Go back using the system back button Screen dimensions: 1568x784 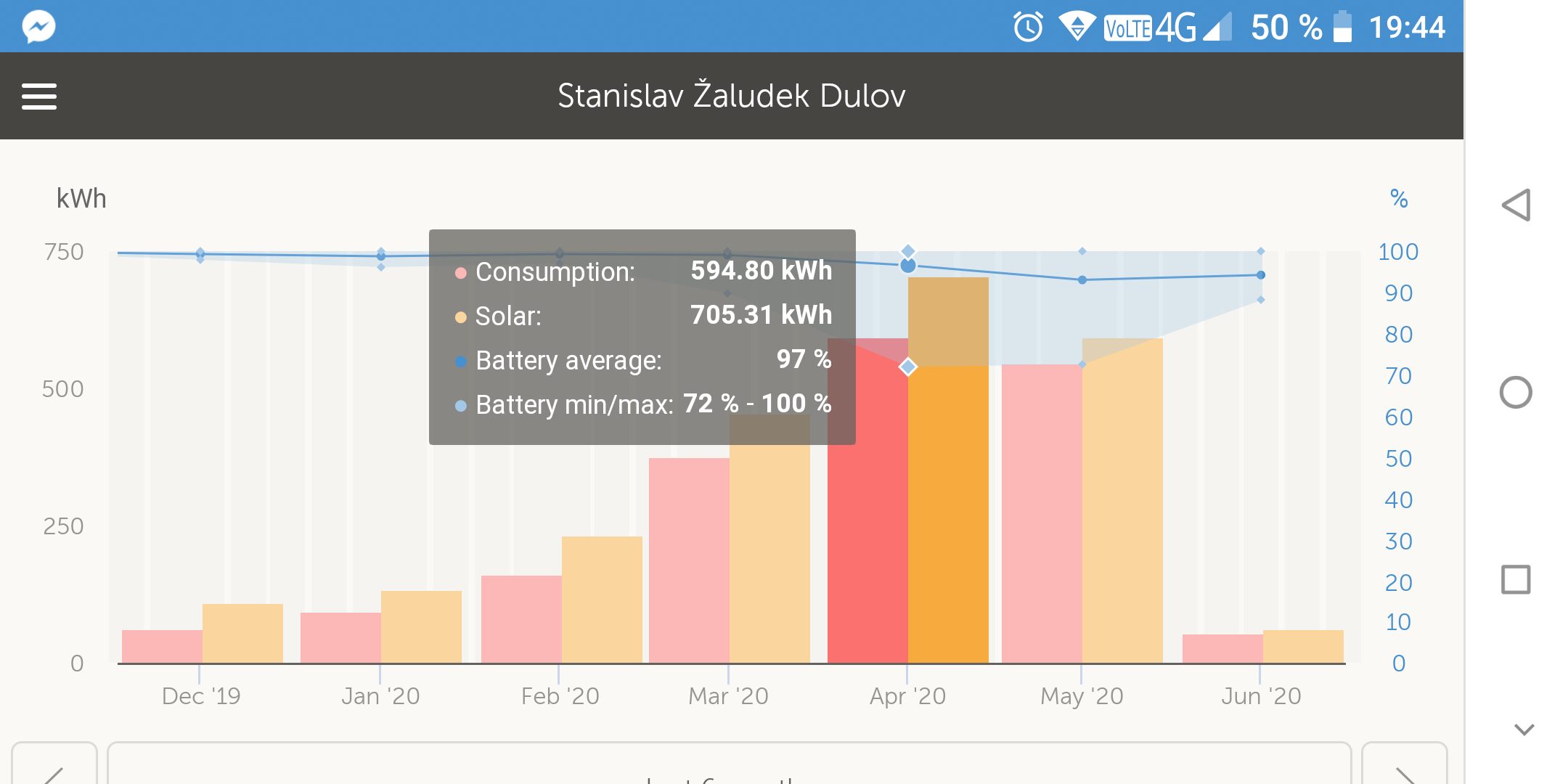[x=1516, y=205]
